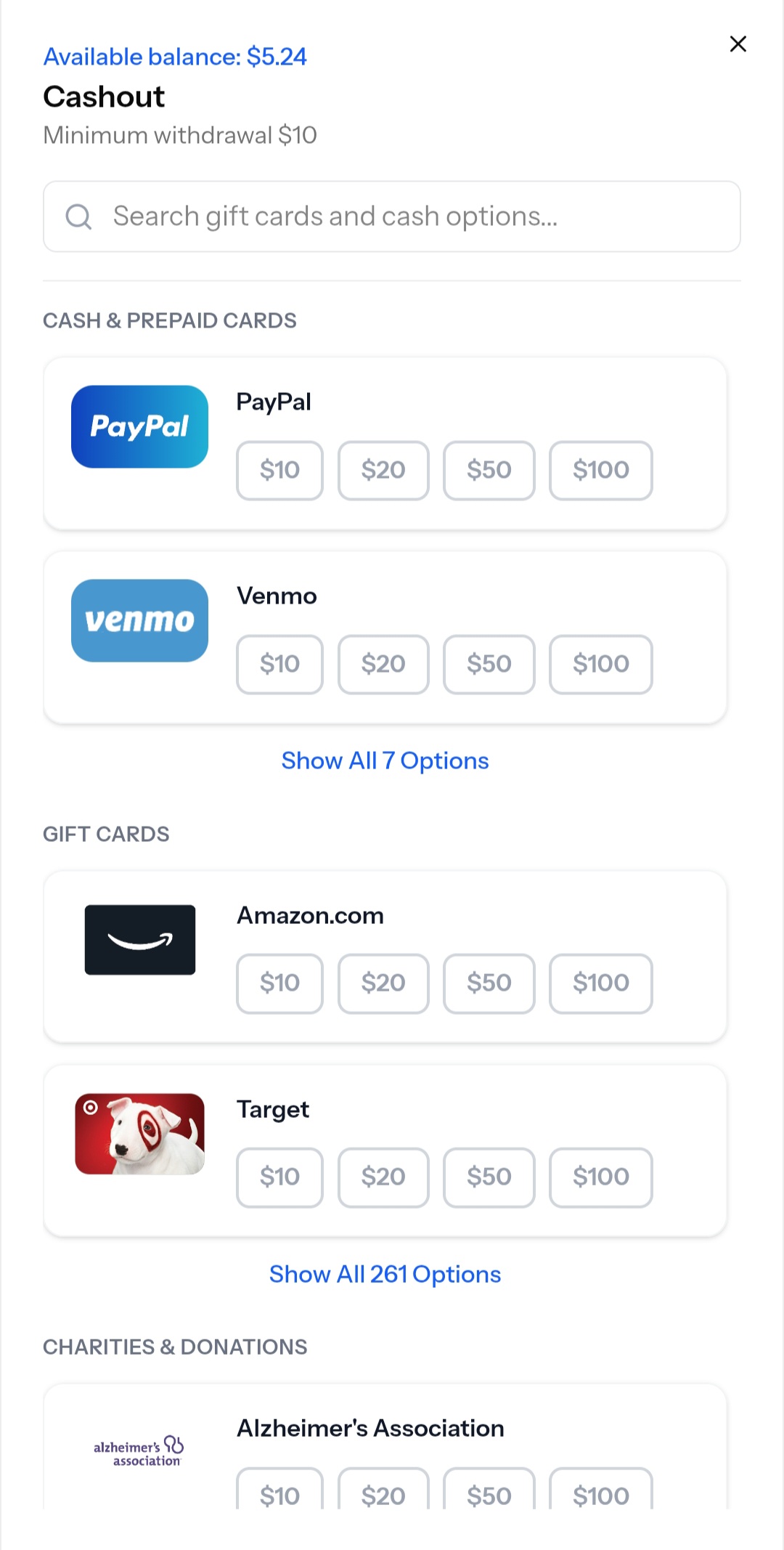
Task: Select $10 Amazon.com gift card
Action: click(x=279, y=983)
